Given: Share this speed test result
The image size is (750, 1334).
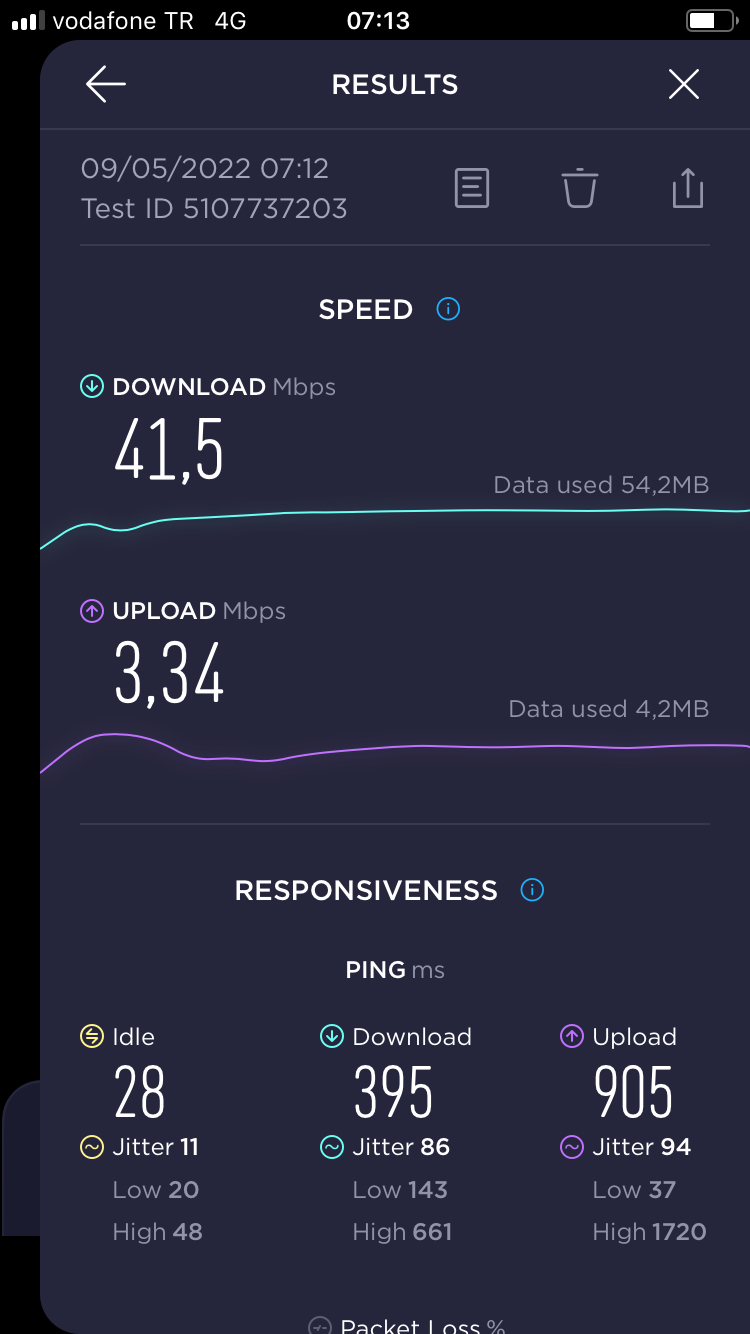Looking at the screenshot, I should [x=688, y=188].
